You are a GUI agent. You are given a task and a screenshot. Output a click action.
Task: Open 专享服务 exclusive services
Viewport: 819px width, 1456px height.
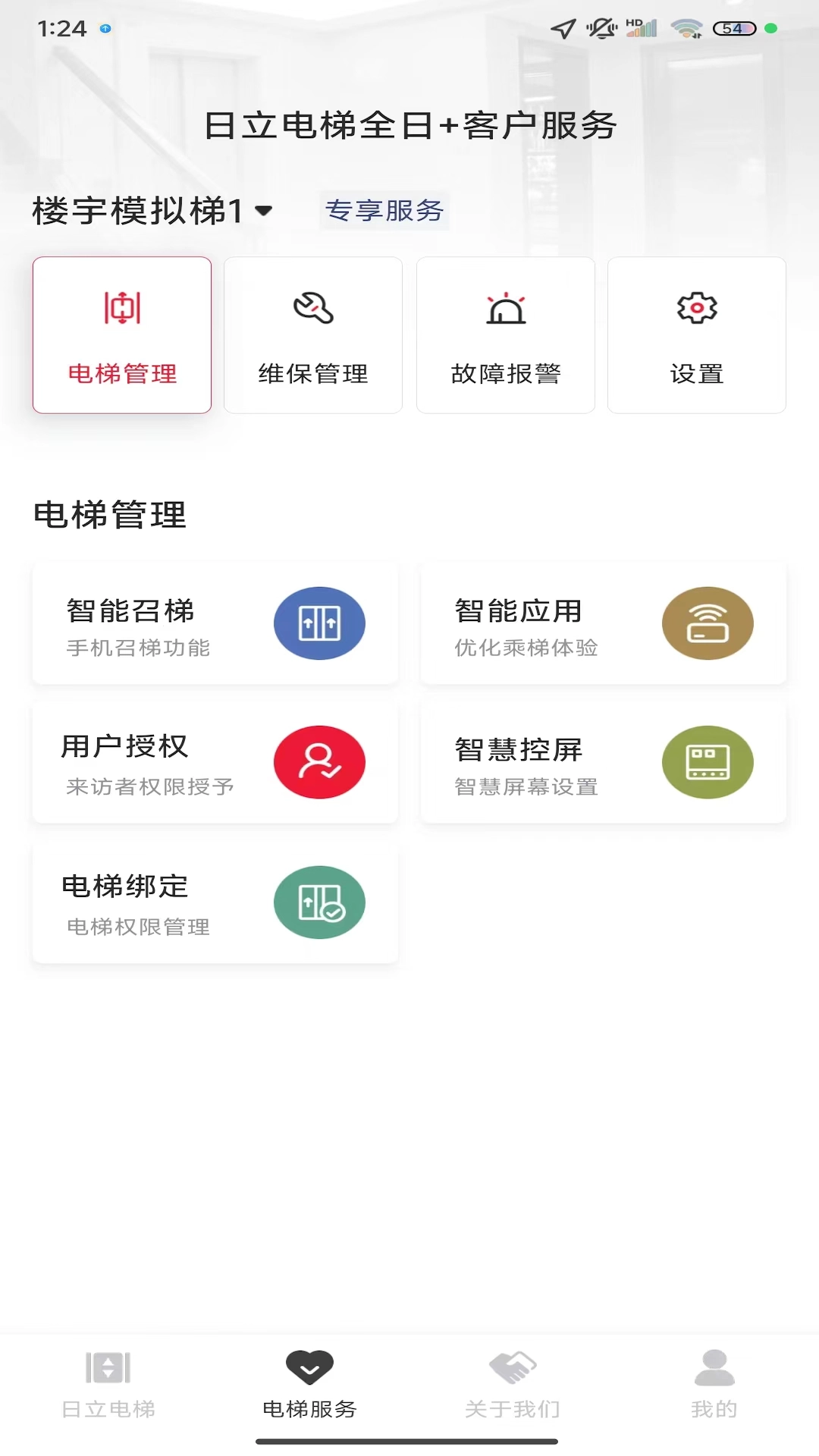point(384,211)
